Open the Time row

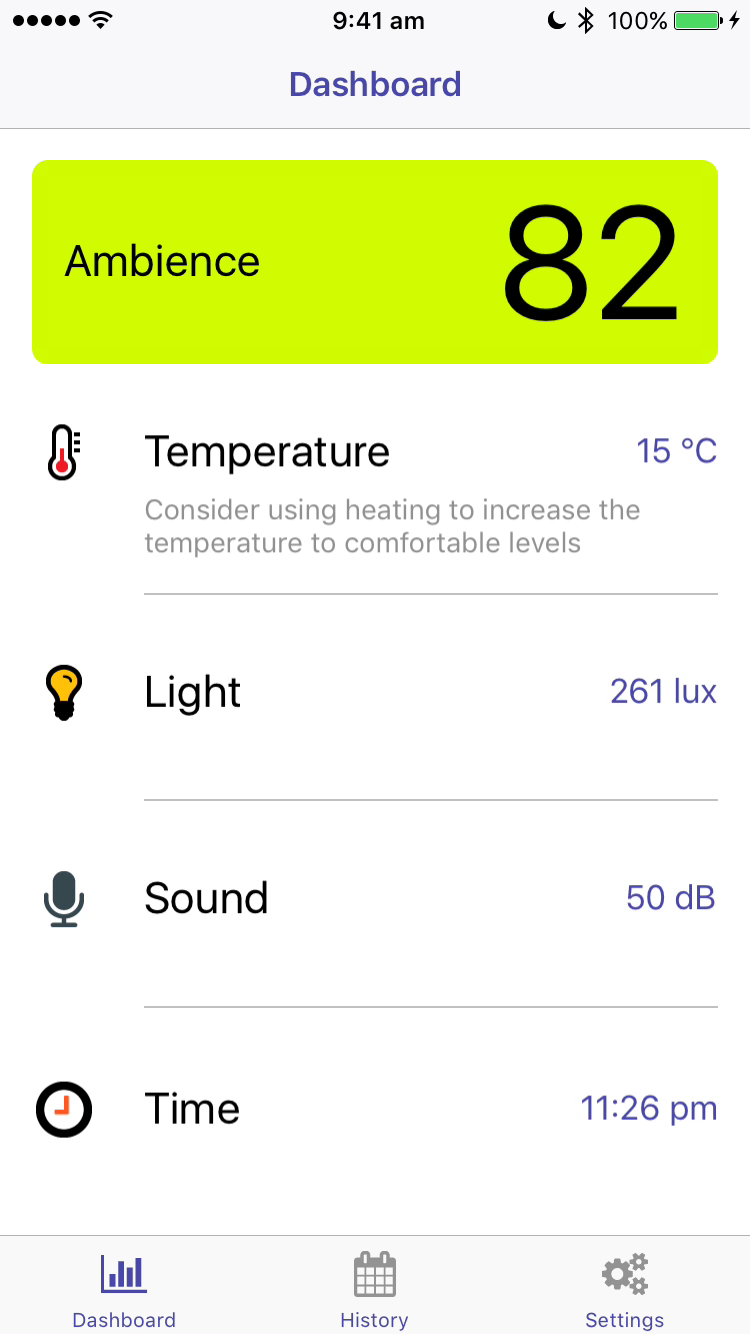point(375,1108)
